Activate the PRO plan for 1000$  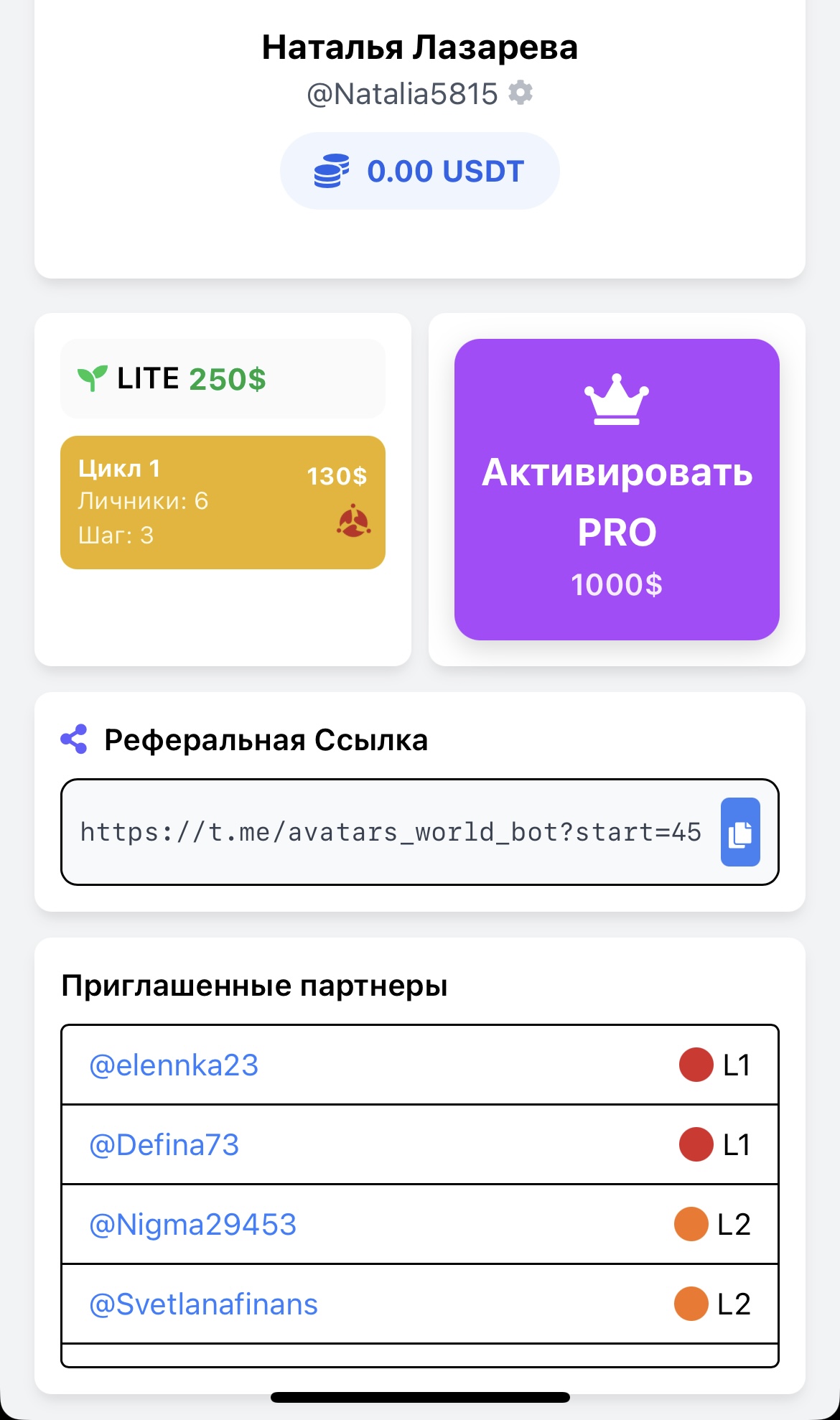pos(617,490)
